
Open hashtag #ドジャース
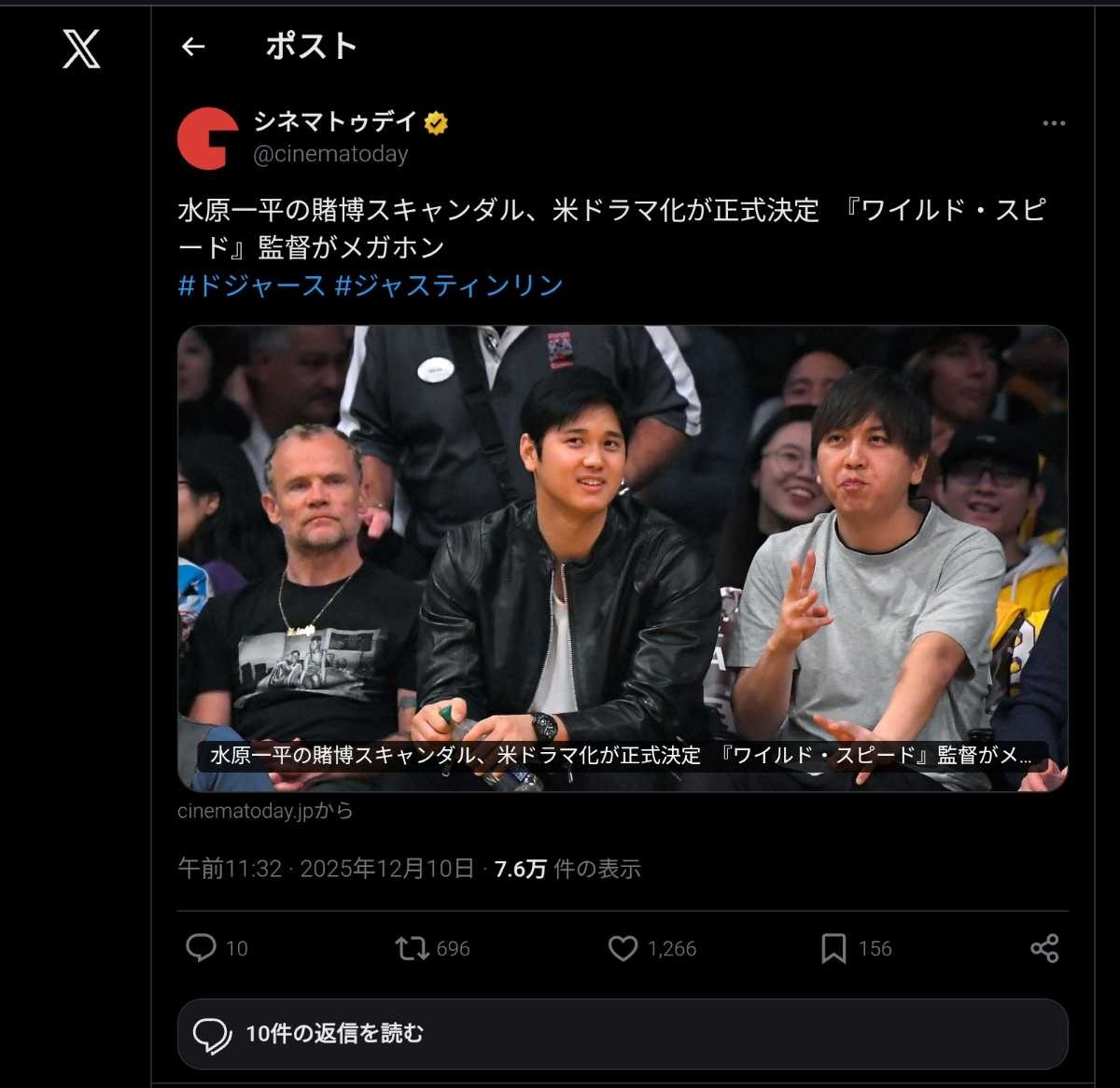(251, 286)
